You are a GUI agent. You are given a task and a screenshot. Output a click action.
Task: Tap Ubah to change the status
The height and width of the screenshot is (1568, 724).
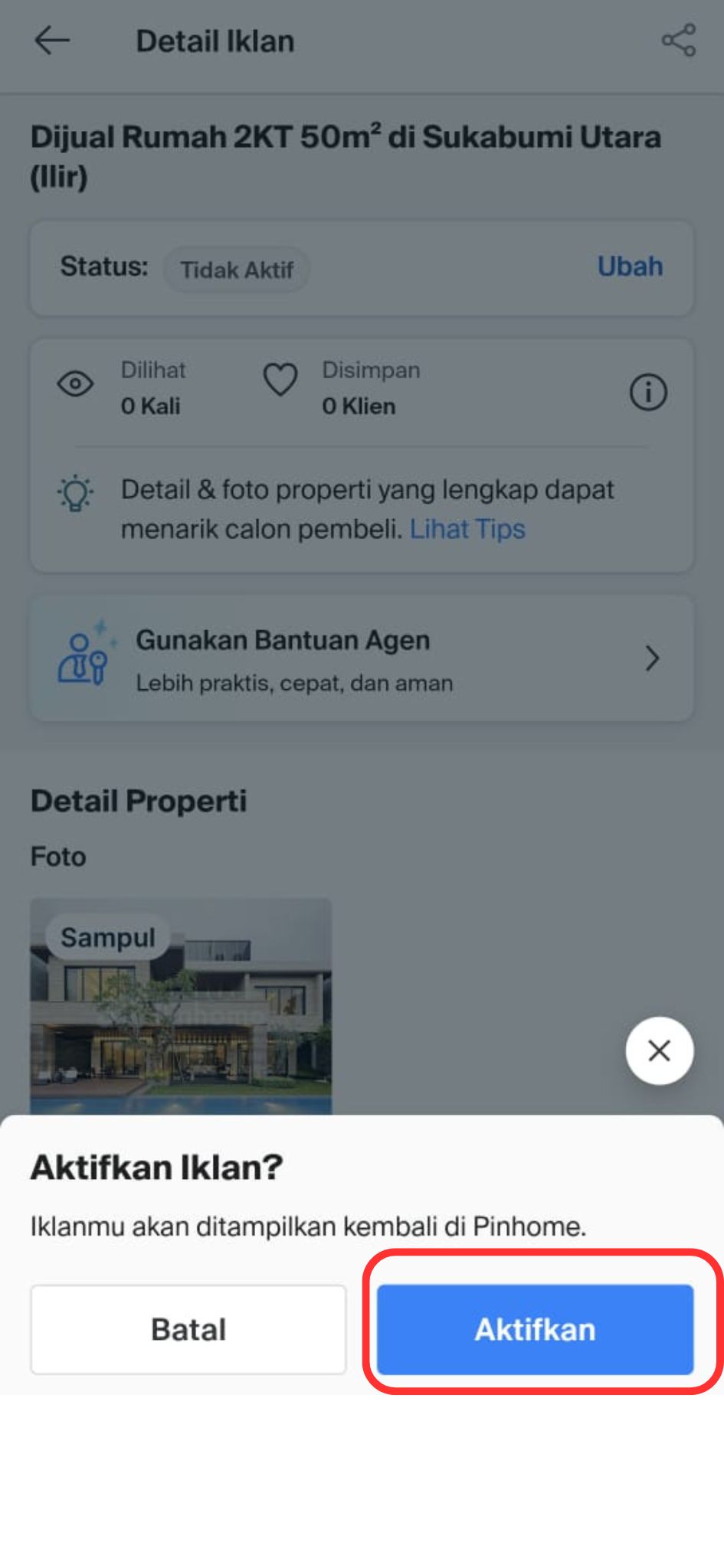(629, 266)
